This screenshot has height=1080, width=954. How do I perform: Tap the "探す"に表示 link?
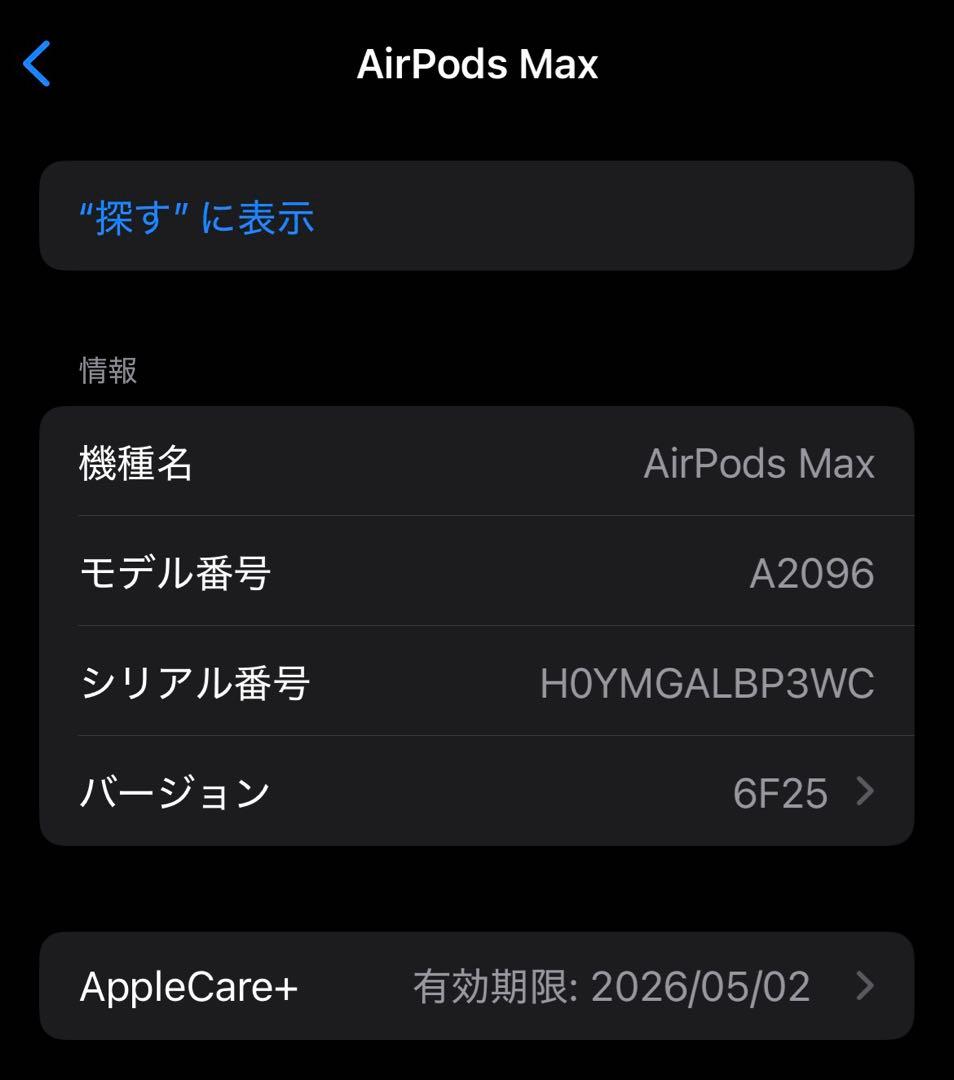[x=197, y=216]
